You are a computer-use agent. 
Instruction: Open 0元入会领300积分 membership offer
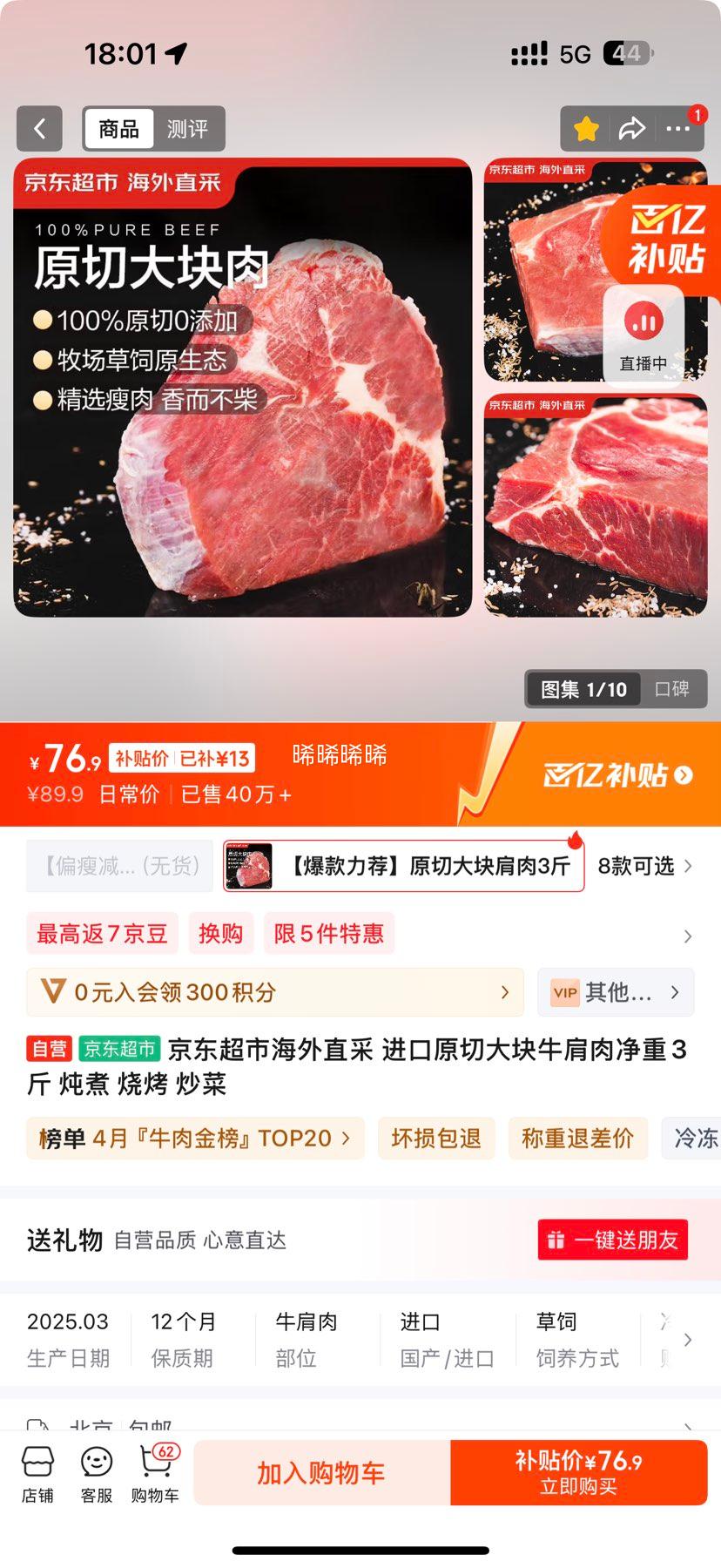point(275,992)
